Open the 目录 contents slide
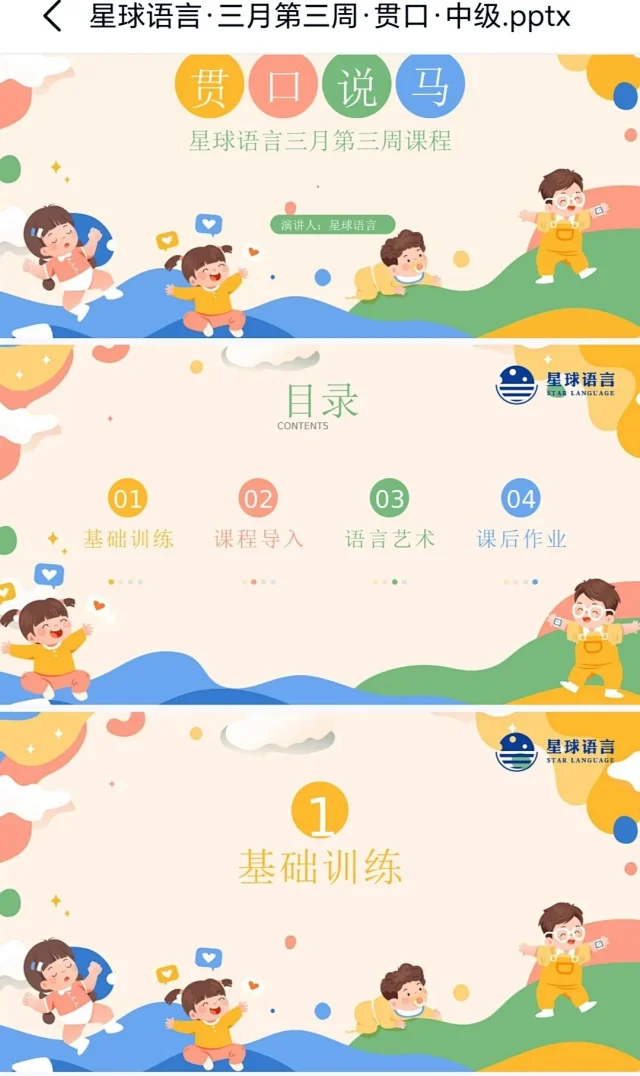Image resolution: width=640 pixels, height=1076 pixels. [x=320, y=523]
